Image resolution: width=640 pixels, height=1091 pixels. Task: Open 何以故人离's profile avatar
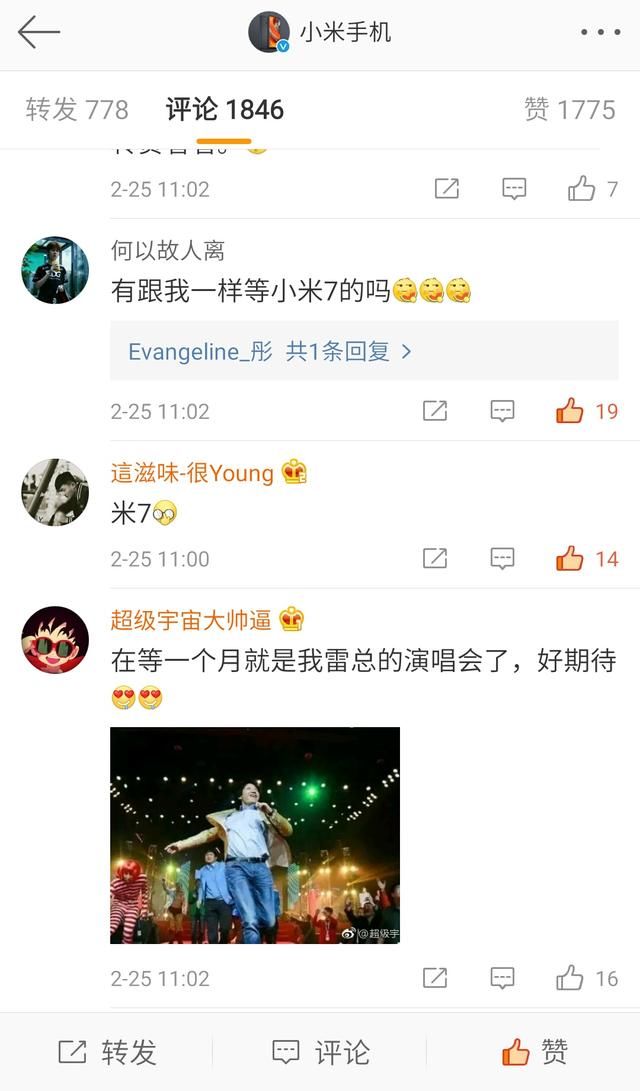point(55,270)
